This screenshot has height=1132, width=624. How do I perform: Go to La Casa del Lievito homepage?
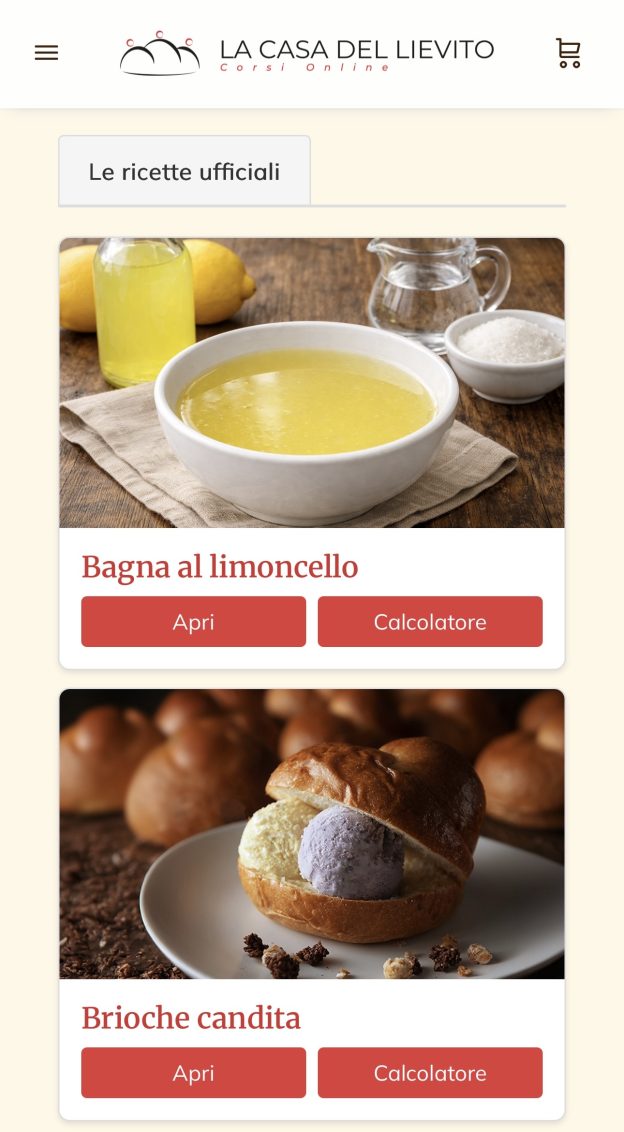(307, 54)
